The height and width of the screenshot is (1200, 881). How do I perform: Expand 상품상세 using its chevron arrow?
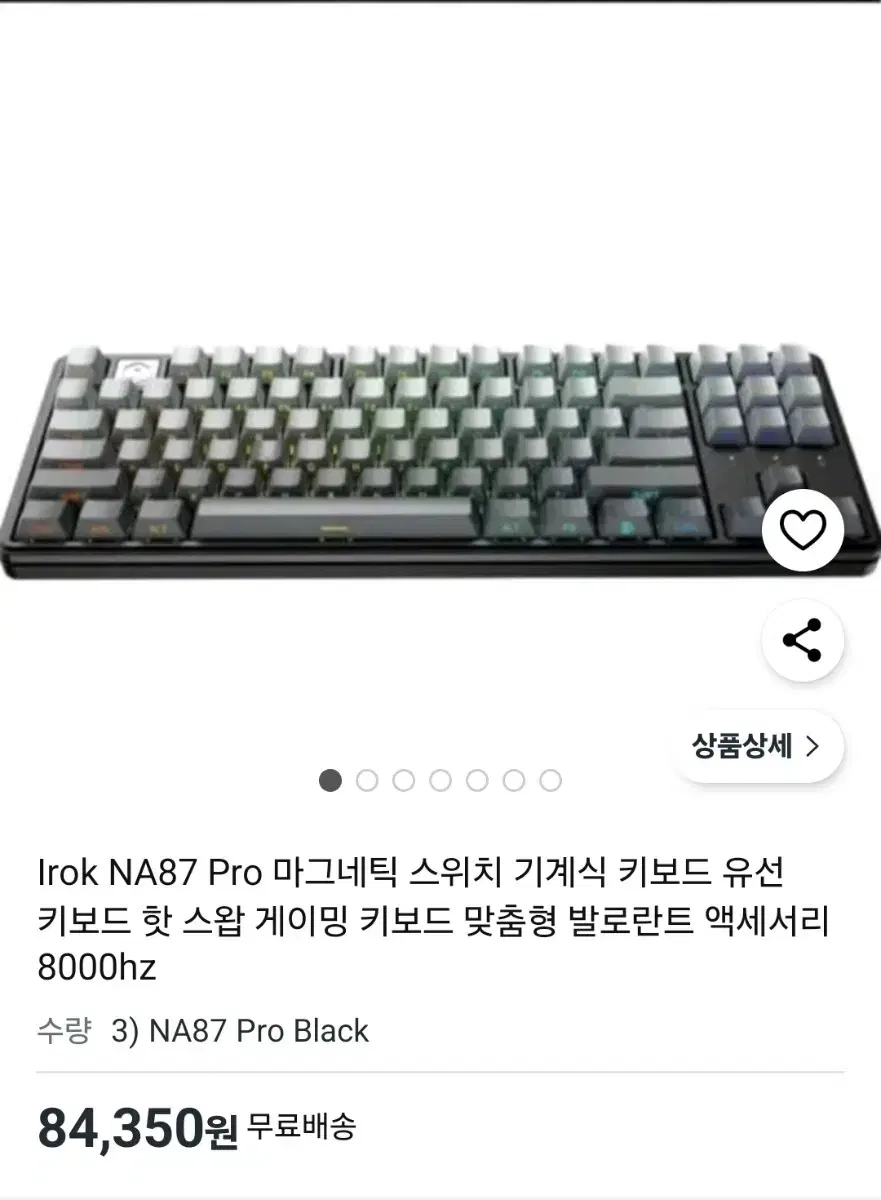812,748
